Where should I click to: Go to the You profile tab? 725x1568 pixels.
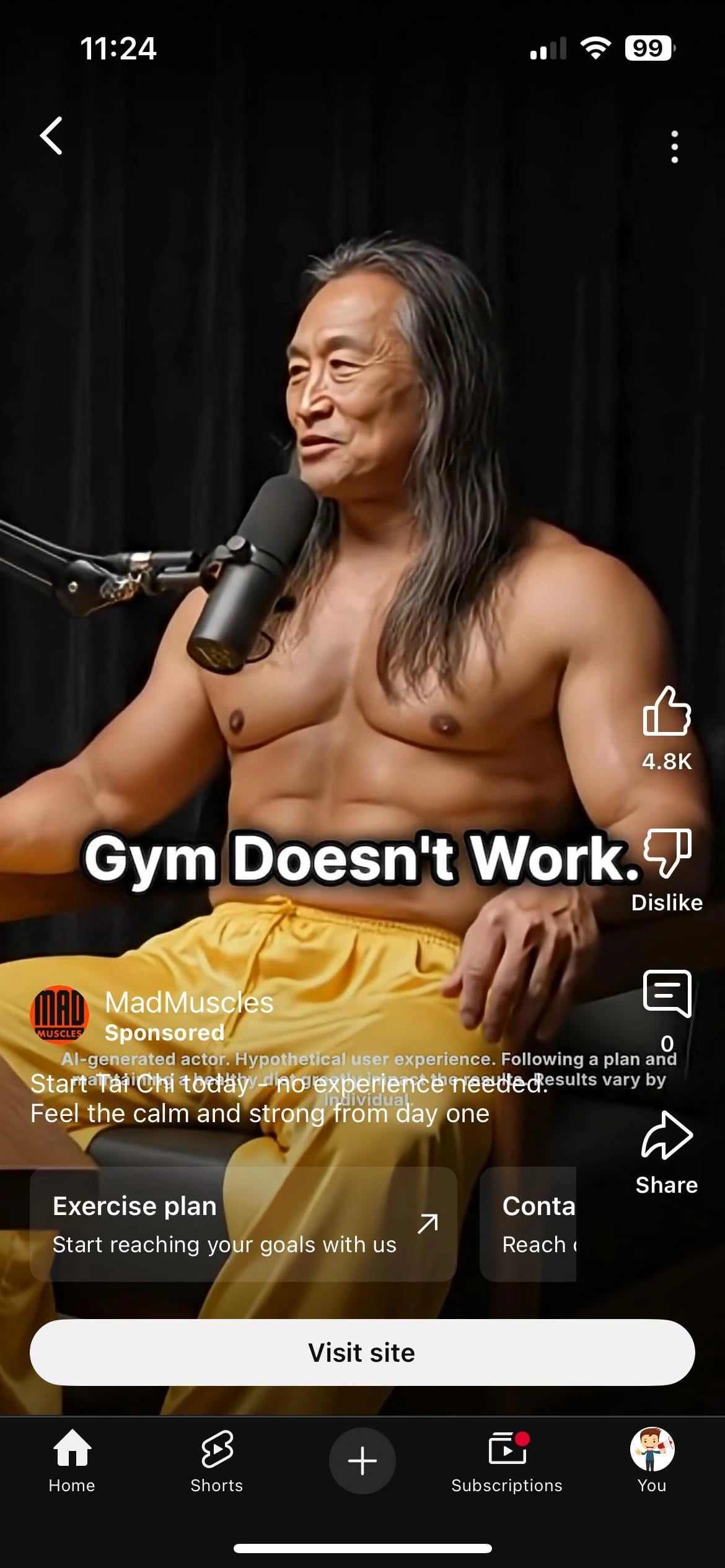[652, 1460]
